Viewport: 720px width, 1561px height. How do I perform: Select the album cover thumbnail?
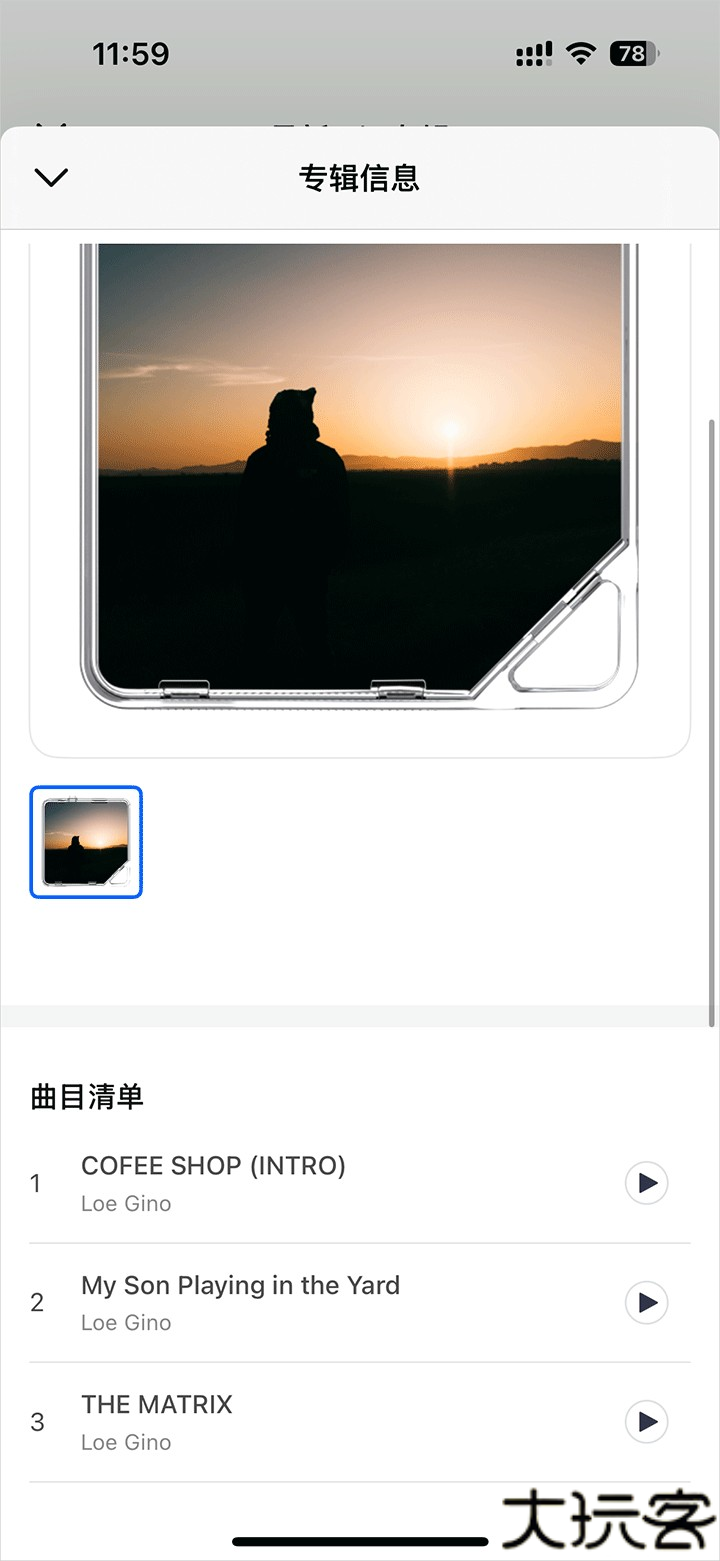(x=86, y=842)
